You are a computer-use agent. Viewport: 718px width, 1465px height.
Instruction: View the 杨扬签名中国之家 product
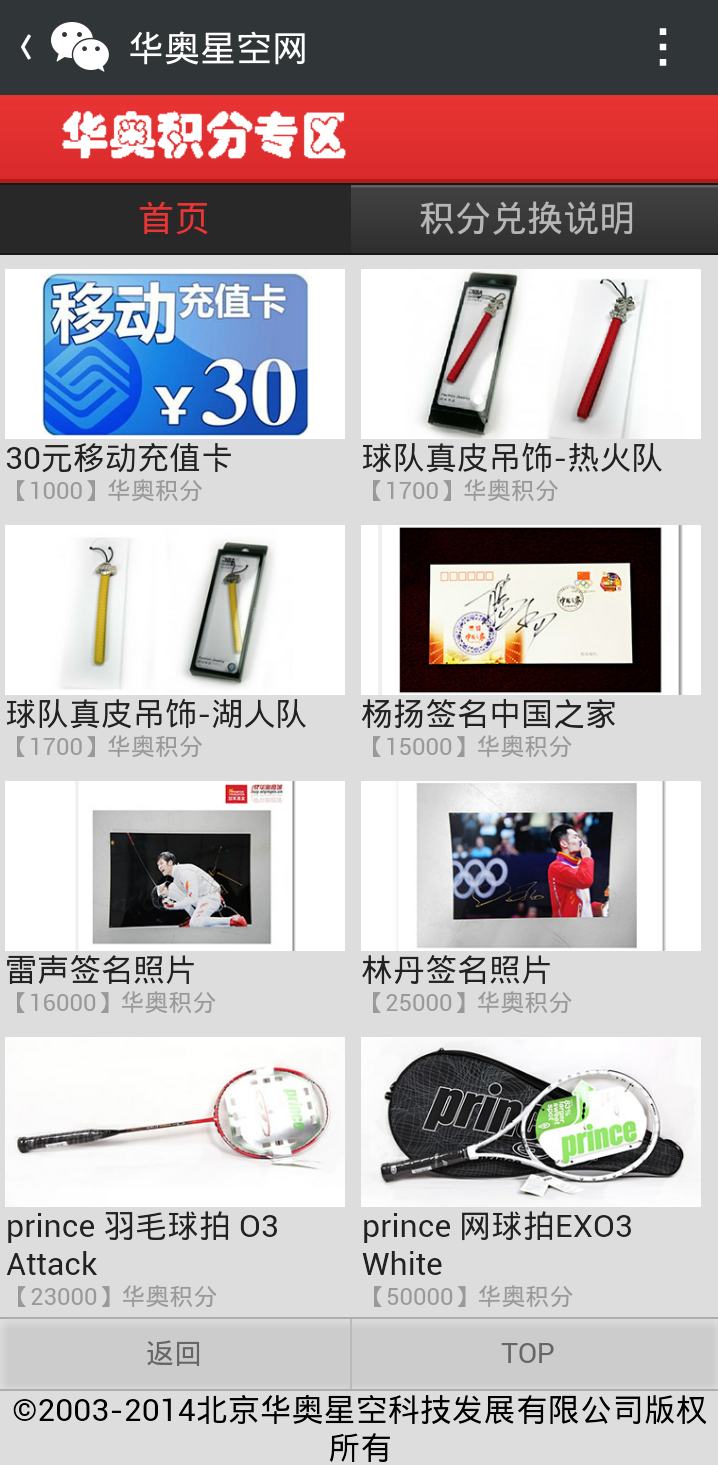pyautogui.click(x=530, y=610)
